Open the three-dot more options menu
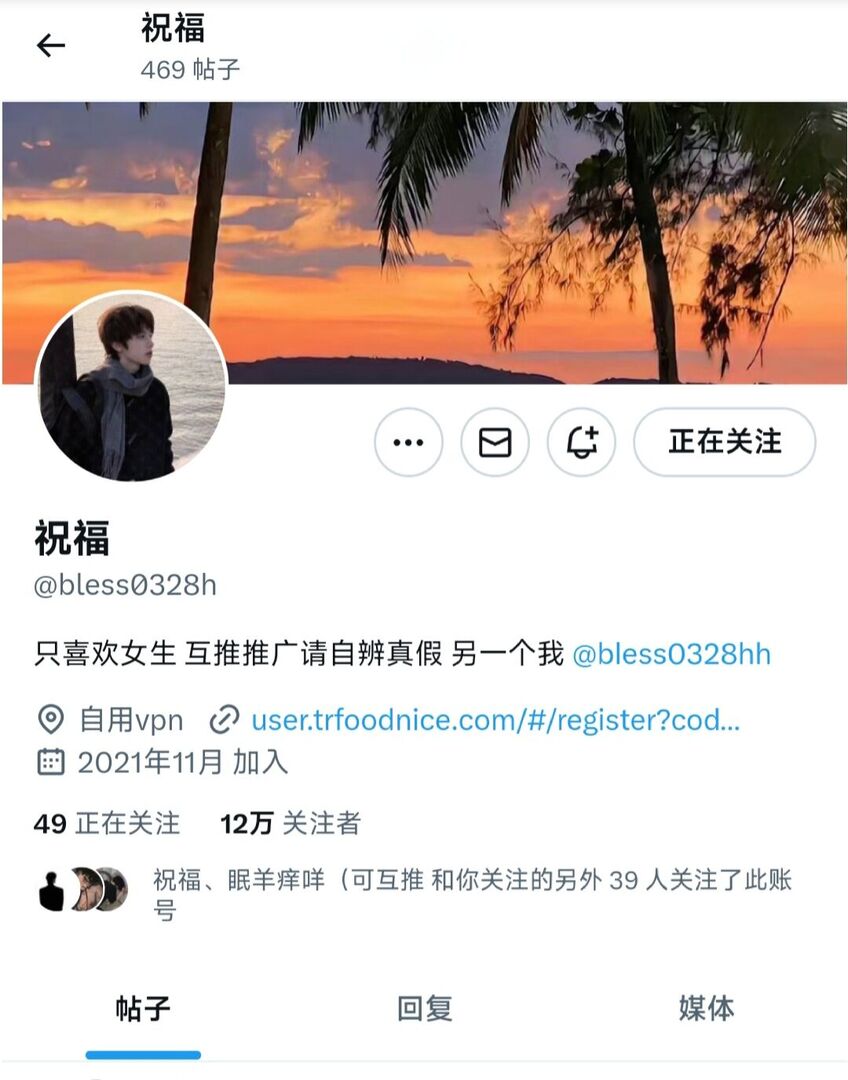 408,442
